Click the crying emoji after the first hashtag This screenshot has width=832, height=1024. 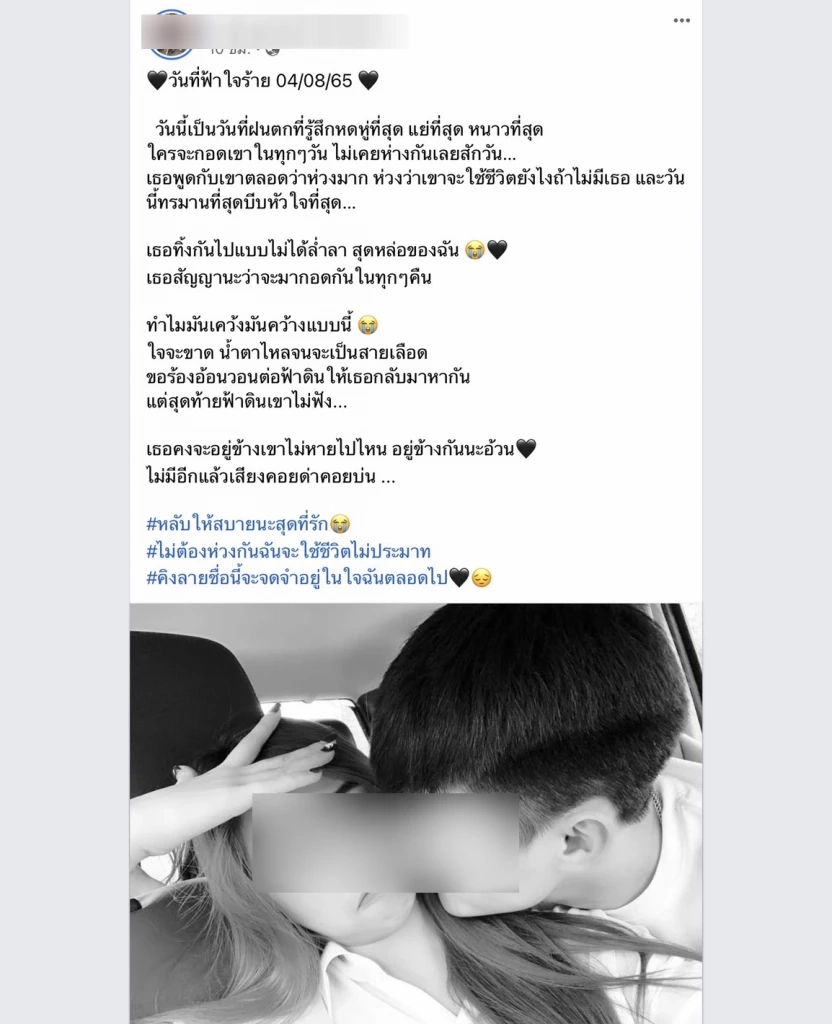342,523
